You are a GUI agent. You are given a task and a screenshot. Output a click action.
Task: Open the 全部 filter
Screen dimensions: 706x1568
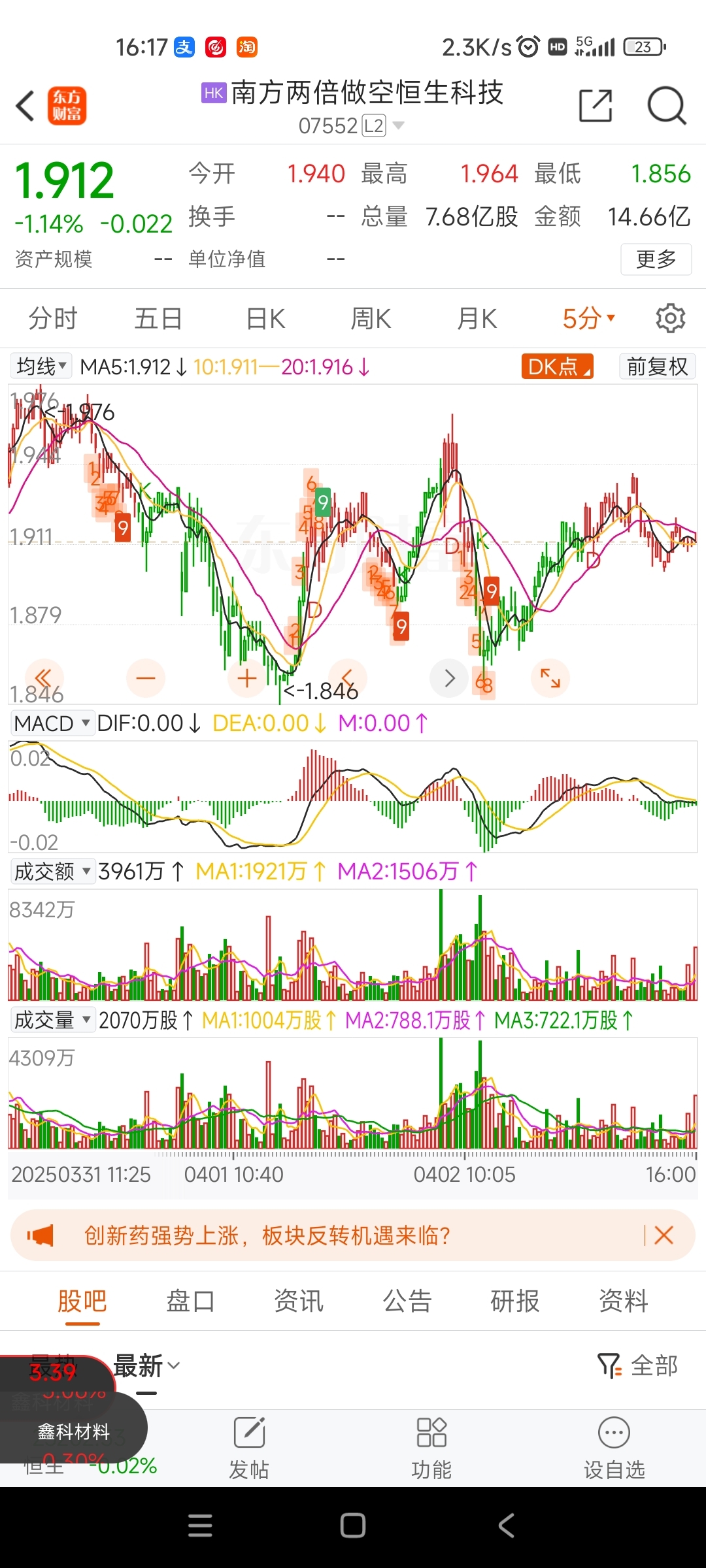point(638,1365)
